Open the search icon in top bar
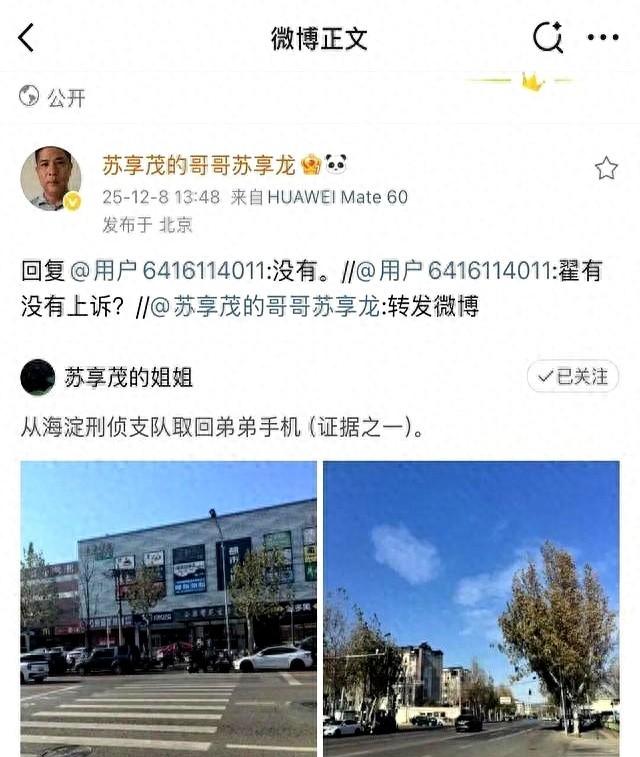 pos(547,38)
